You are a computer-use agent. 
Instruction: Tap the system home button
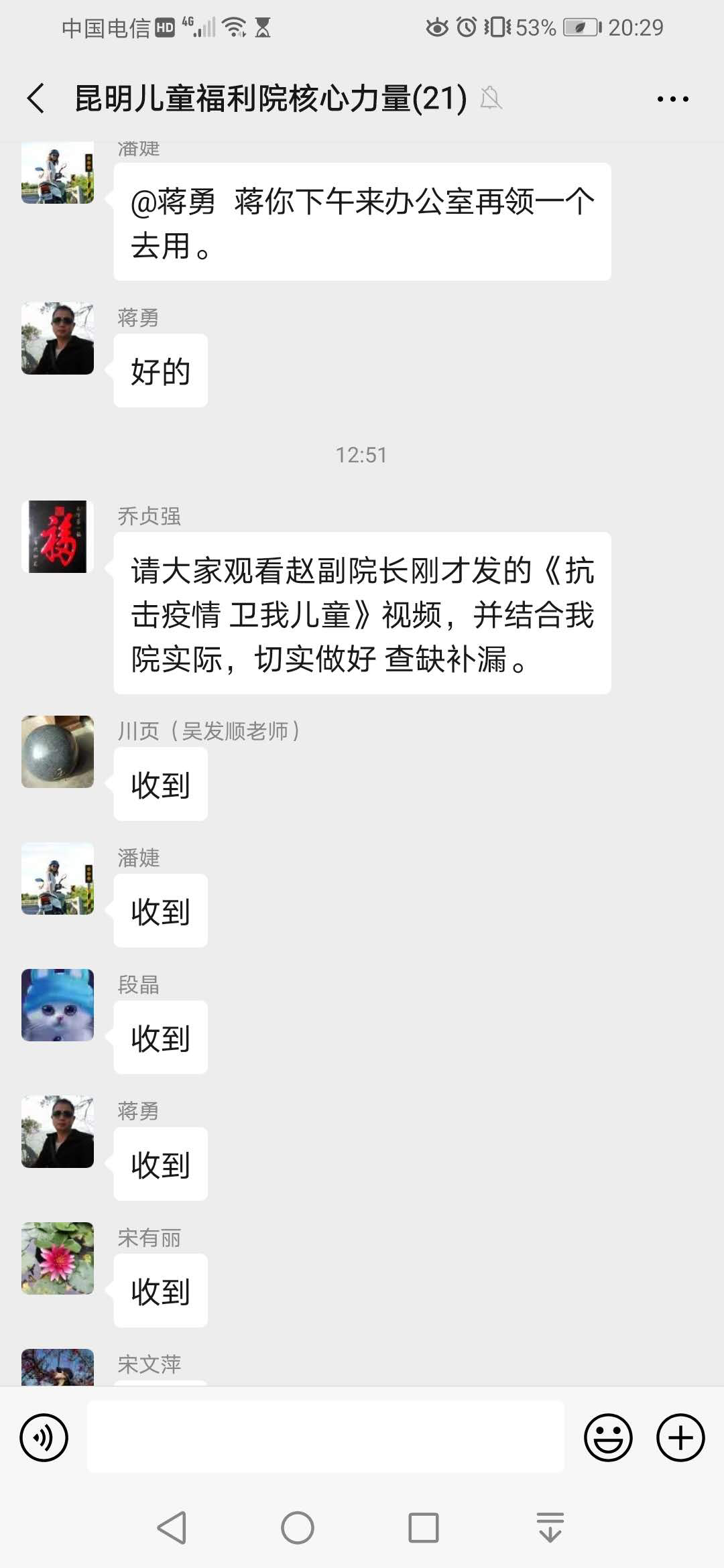click(298, 1528)
